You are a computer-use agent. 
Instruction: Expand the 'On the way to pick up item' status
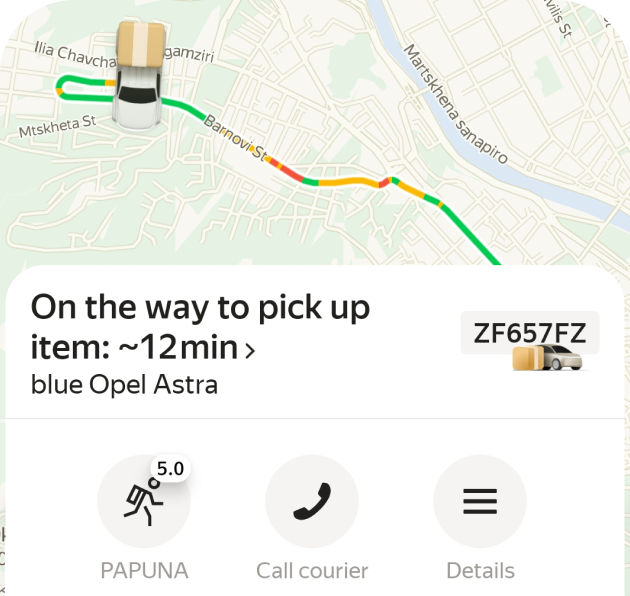tap(250, 350)
